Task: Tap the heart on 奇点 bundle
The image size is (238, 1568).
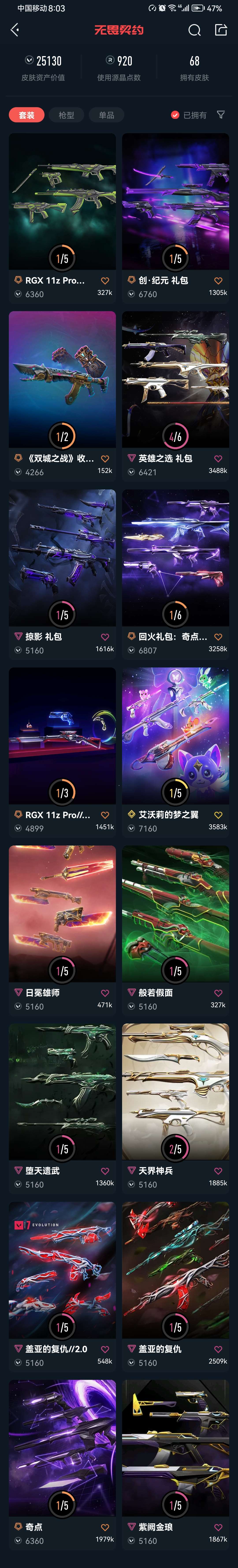Action: (x=105, y=1527)
